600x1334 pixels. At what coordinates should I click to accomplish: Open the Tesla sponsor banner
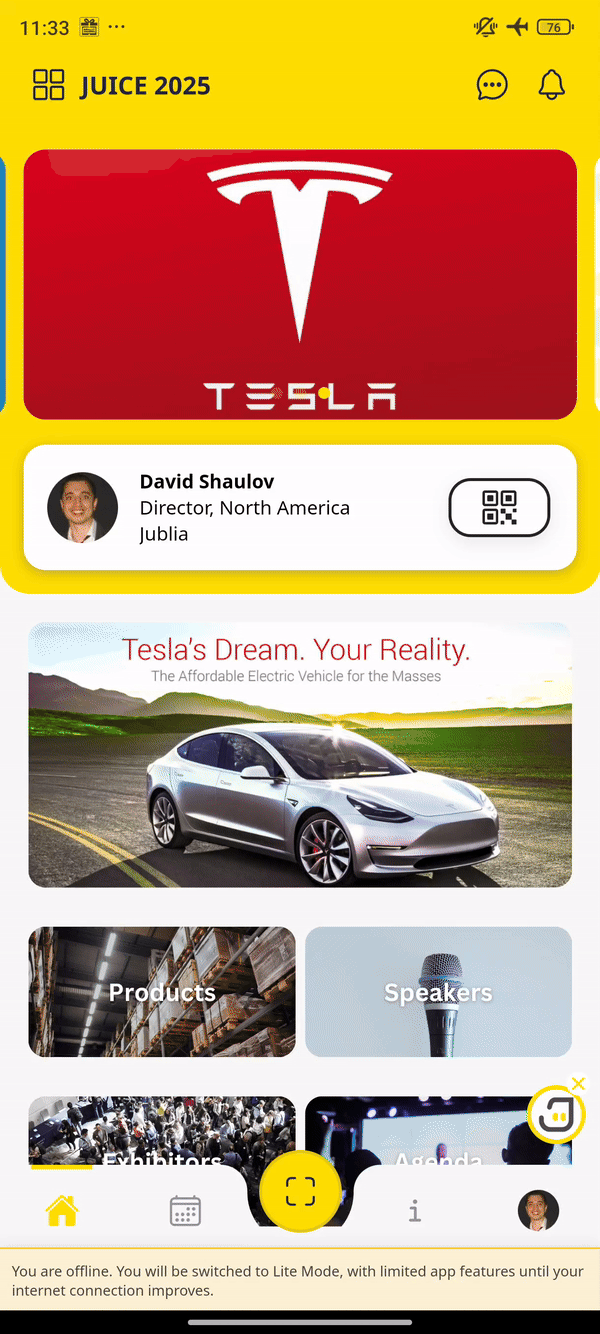tap(300, 284)
